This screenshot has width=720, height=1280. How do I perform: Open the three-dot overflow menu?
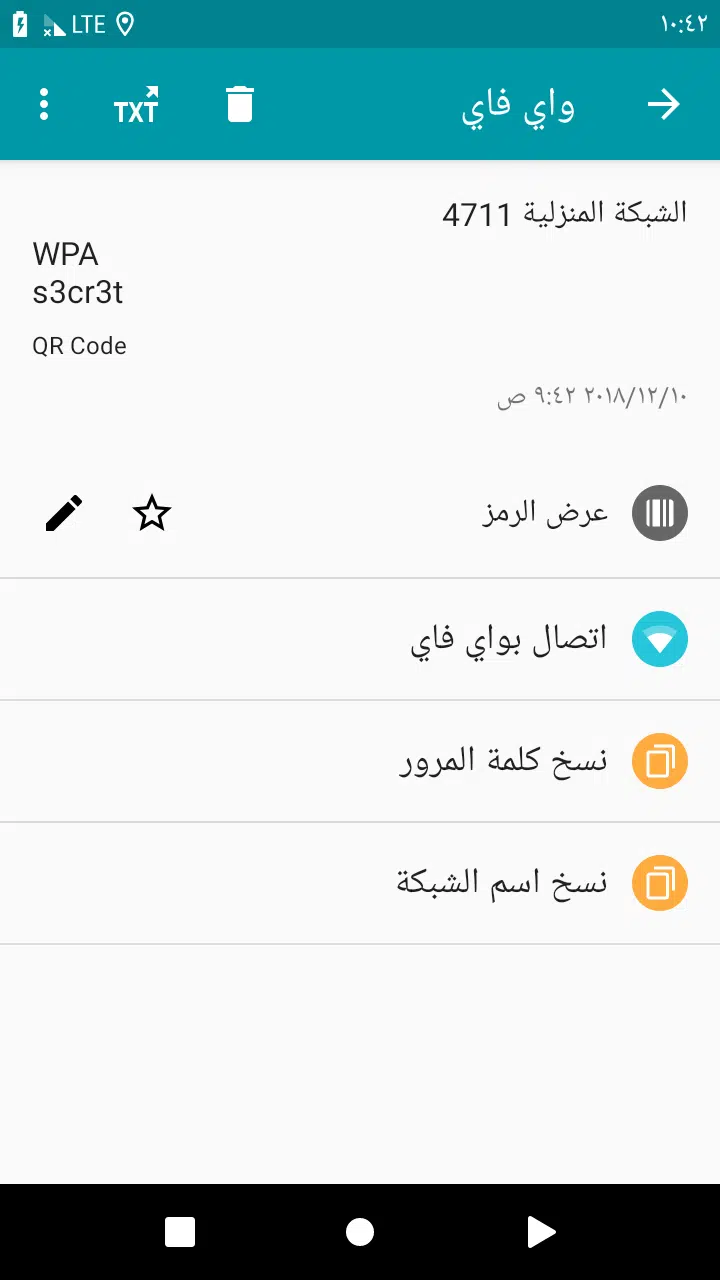(44, 103)
